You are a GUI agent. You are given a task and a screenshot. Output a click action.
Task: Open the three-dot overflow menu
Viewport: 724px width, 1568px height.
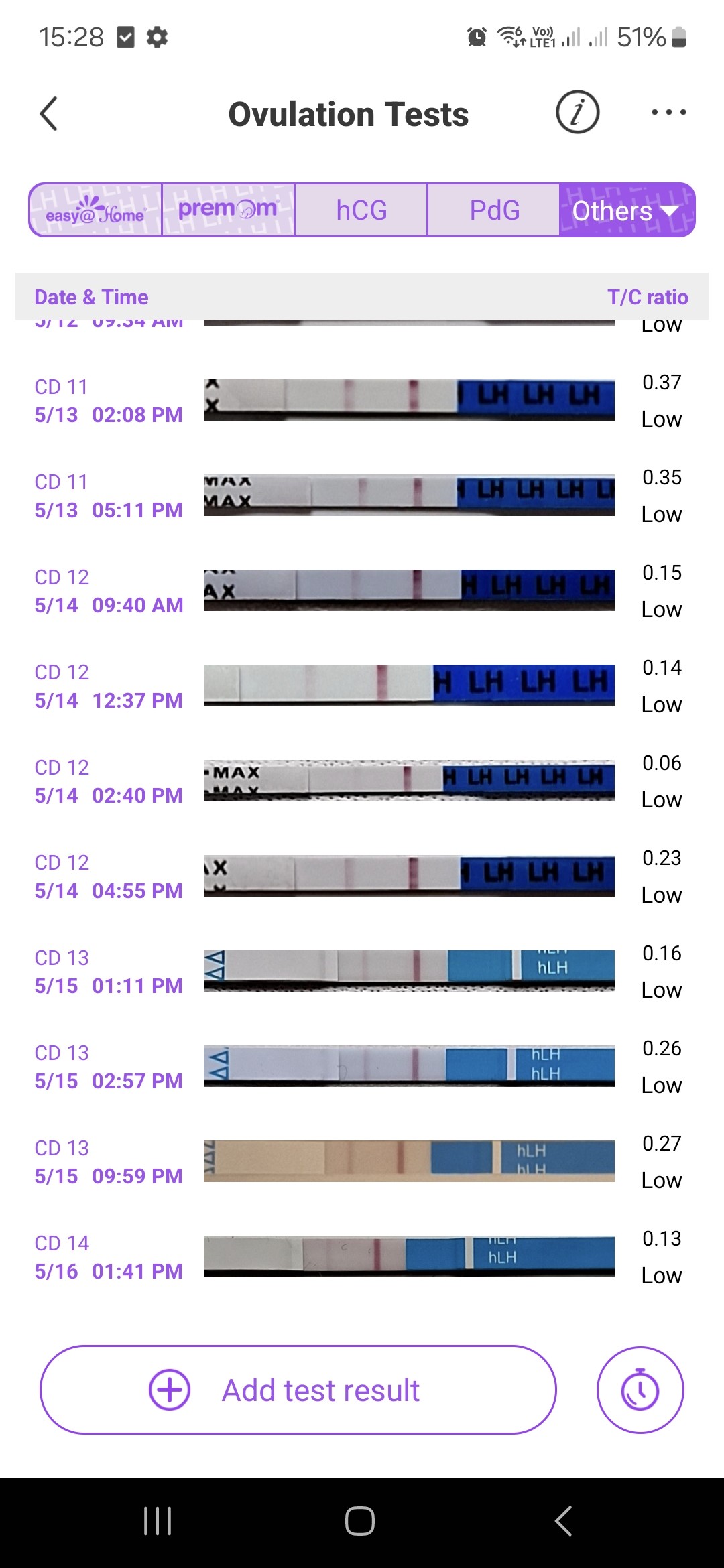(668, 113)
